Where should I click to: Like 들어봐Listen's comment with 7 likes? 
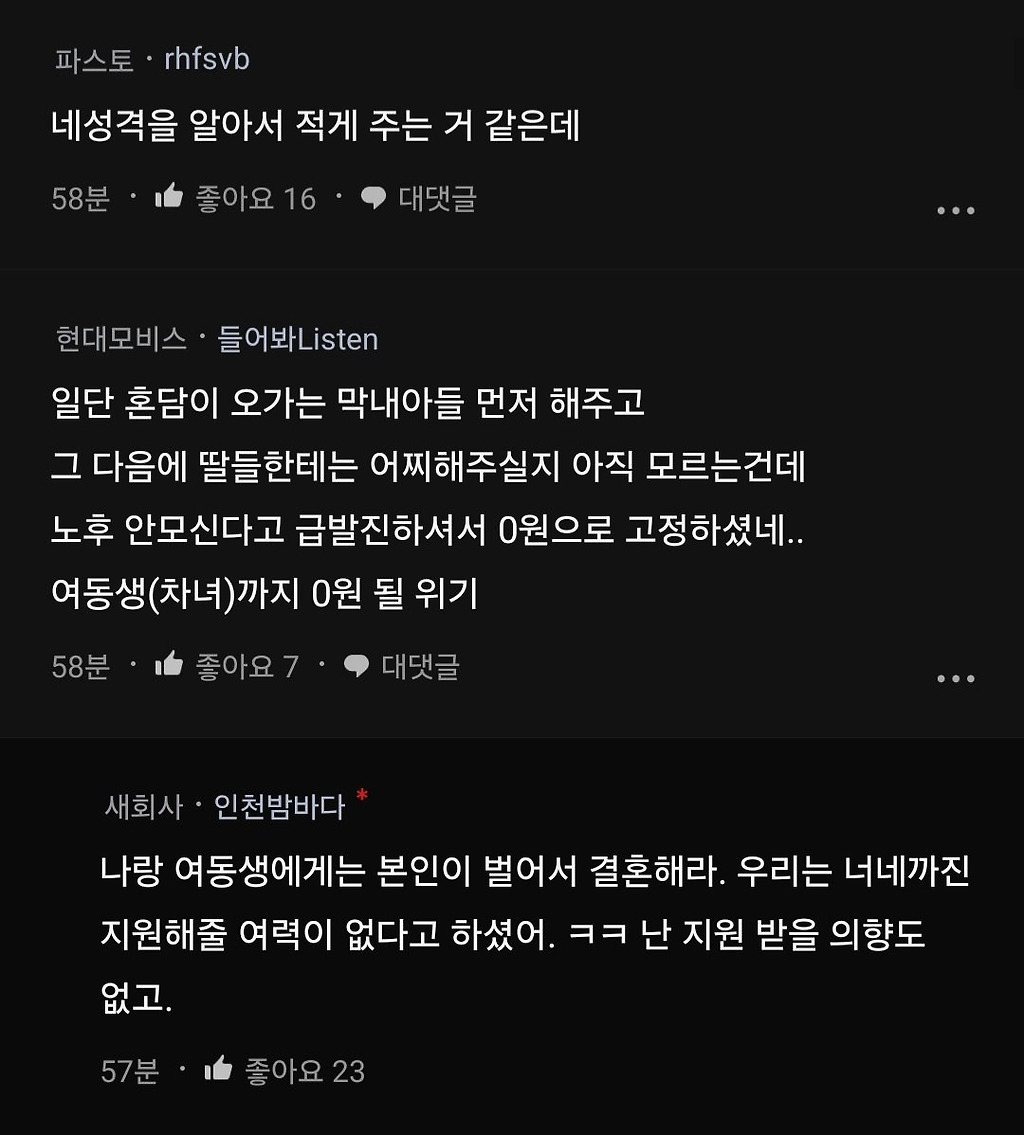[170, 666]
